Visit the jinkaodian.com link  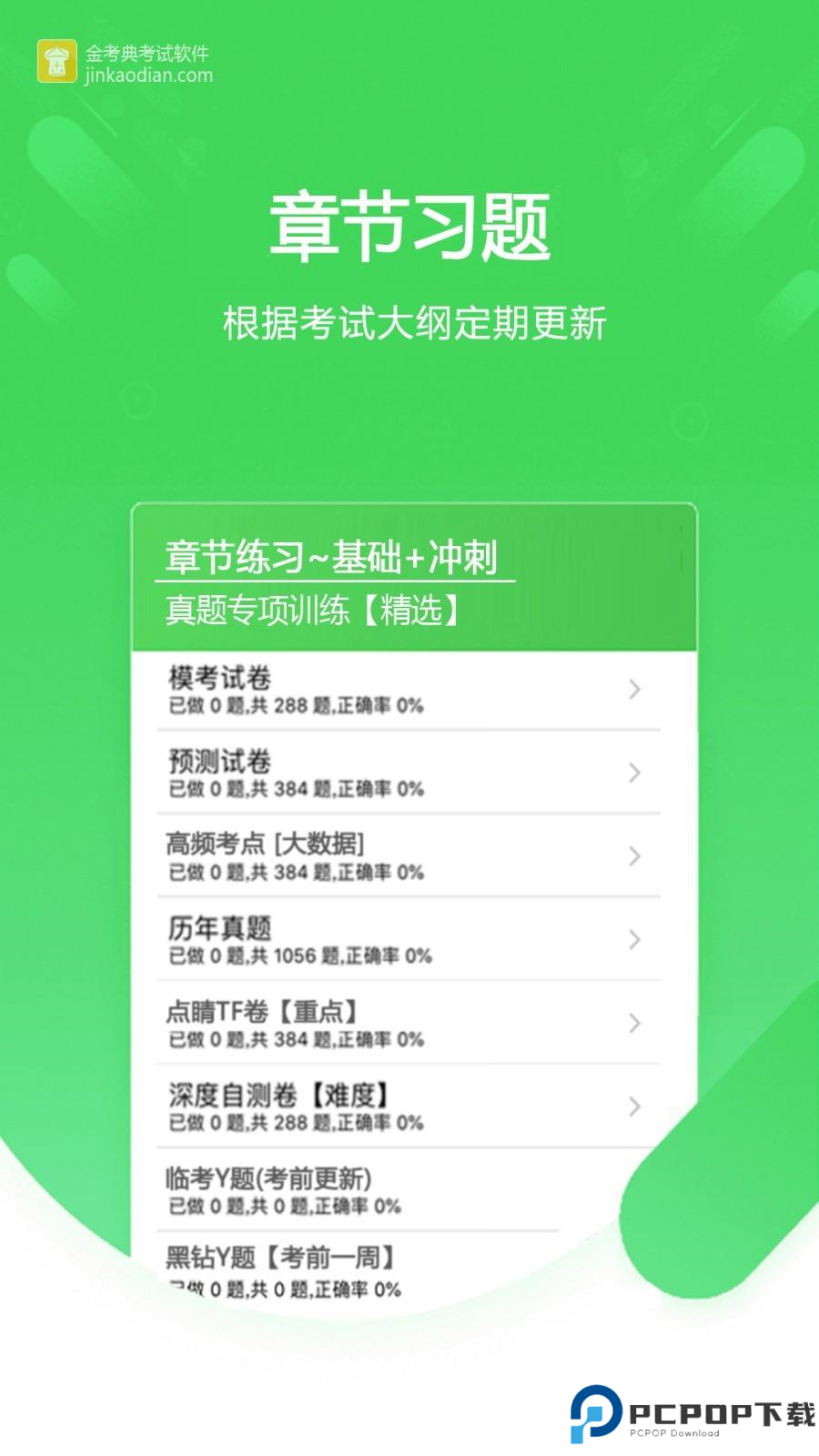point(147,76)
